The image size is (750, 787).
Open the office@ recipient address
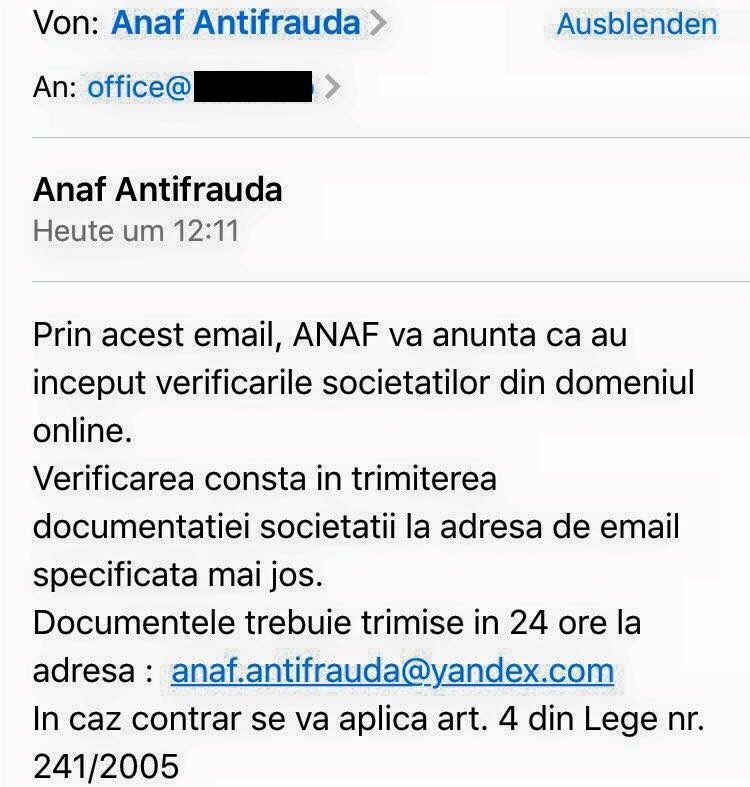pyautogui.click(x=200, y=87)
